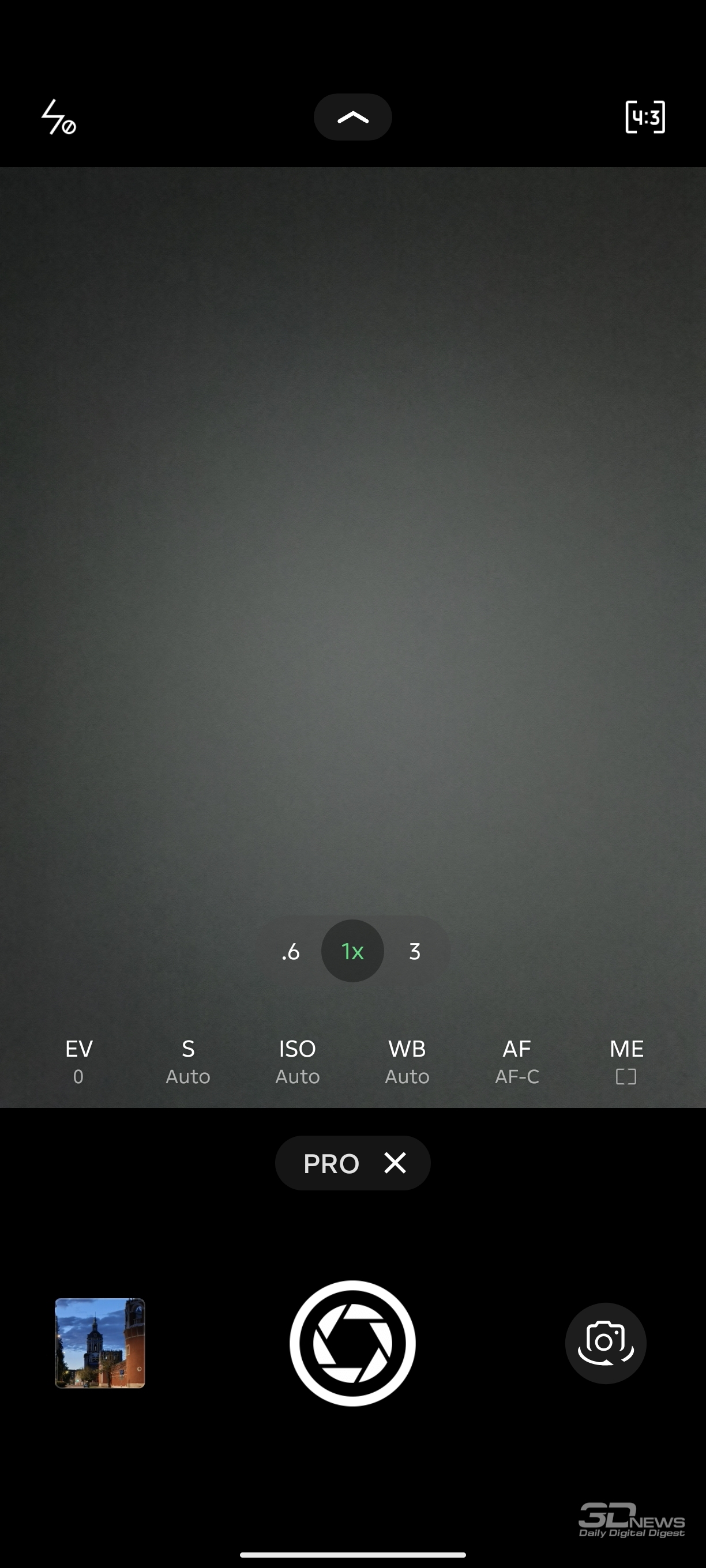Change the 4:3 aspect ratio
706x1568 pixels.
pos(645,117)
